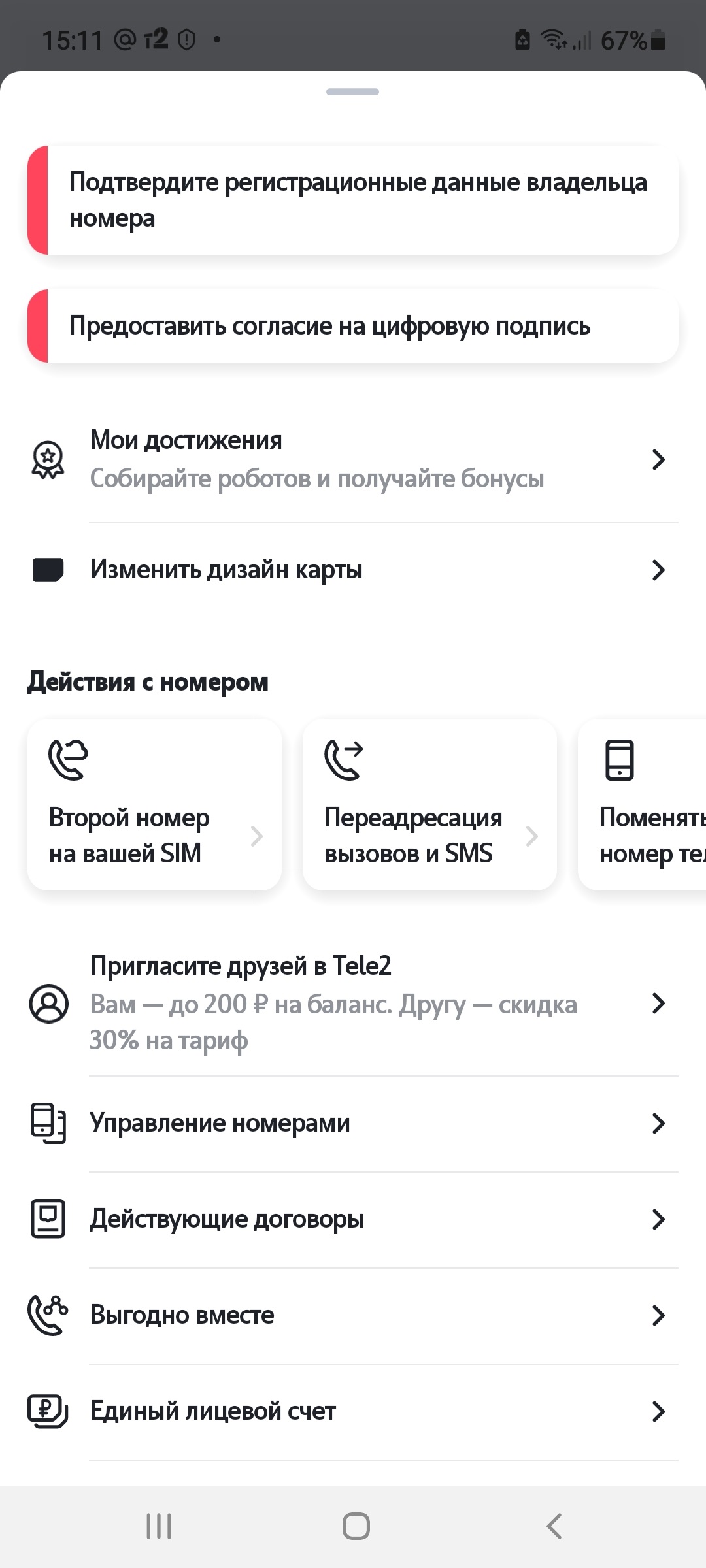Screen dimensions: 706x1568
Task: Open the confirm owner registration data banner
Action: tap(353, 200)
